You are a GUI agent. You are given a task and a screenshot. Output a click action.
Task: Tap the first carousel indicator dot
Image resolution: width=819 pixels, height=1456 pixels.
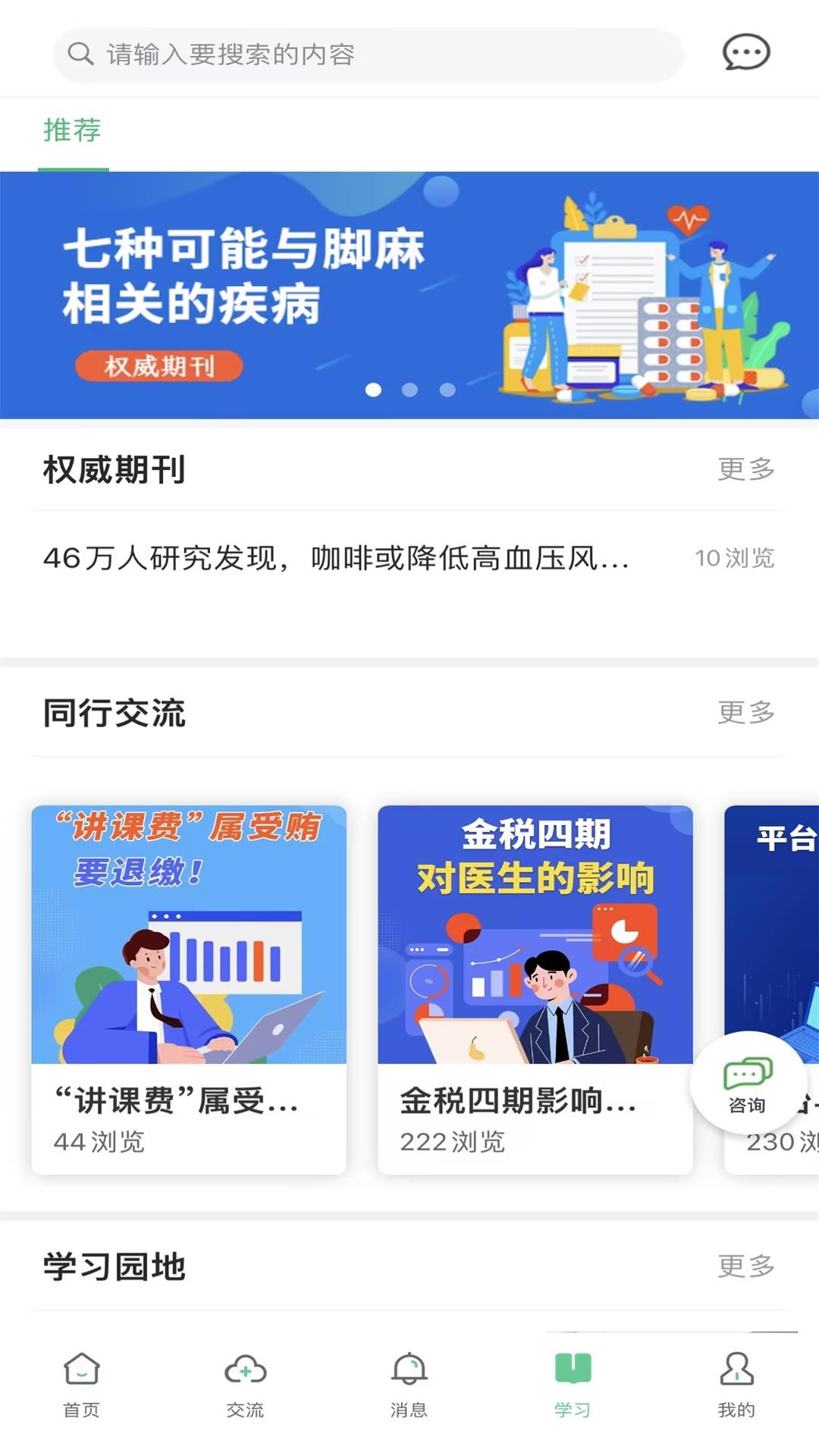(x=373, y=388)
